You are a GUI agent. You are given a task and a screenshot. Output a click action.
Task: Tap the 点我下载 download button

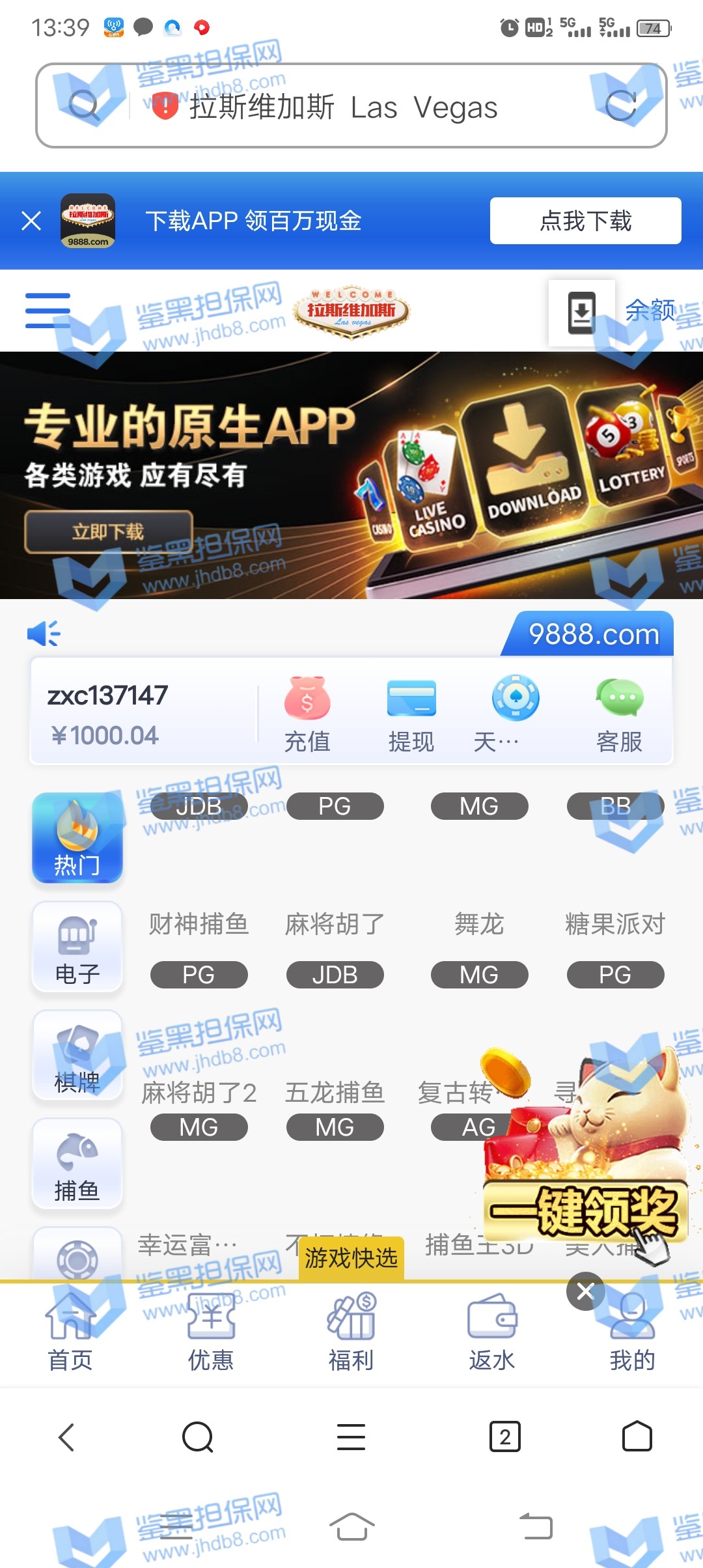(x=585, y=221)
